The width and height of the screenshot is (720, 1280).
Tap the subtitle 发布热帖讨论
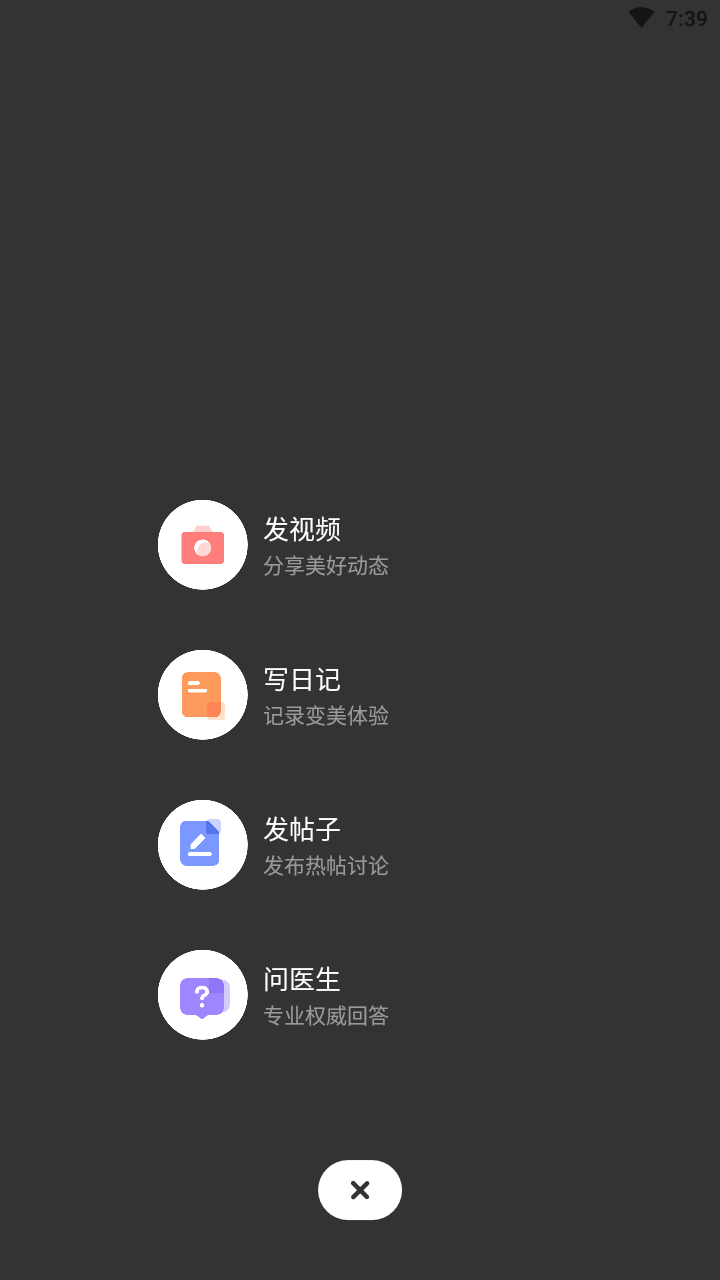(x=326, y=866)
